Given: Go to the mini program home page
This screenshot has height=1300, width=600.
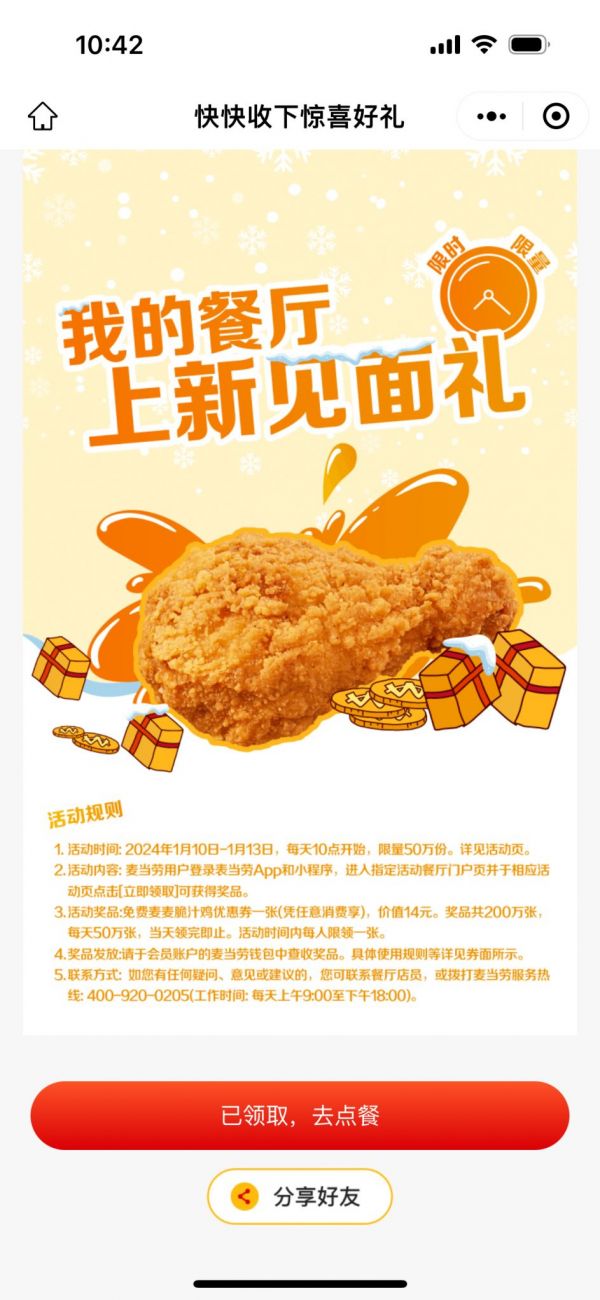Looking at the screenshot, I should click(x=42, y=117).
